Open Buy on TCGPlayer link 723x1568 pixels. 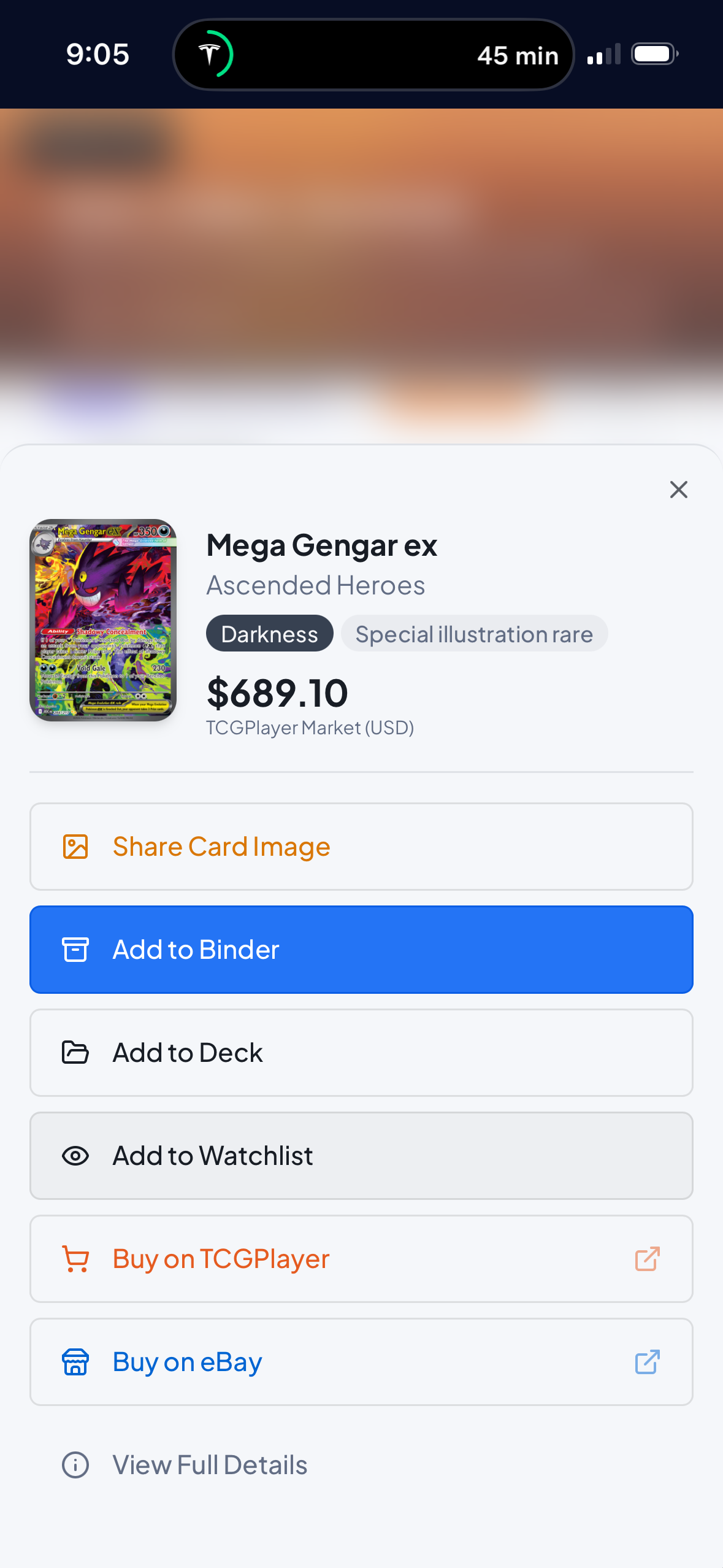(361, 1259)
